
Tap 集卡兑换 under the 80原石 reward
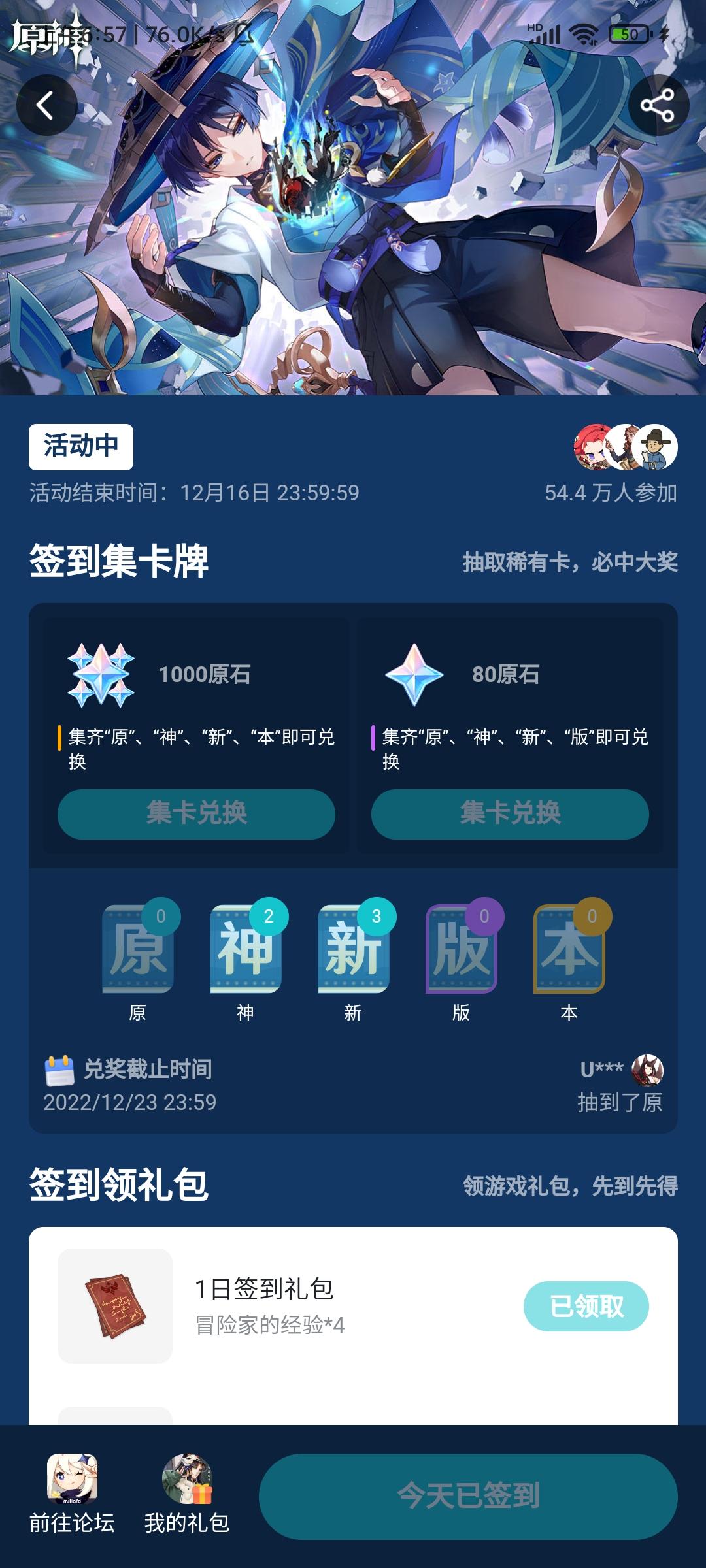pyautogui.click(x=510, y=814)
